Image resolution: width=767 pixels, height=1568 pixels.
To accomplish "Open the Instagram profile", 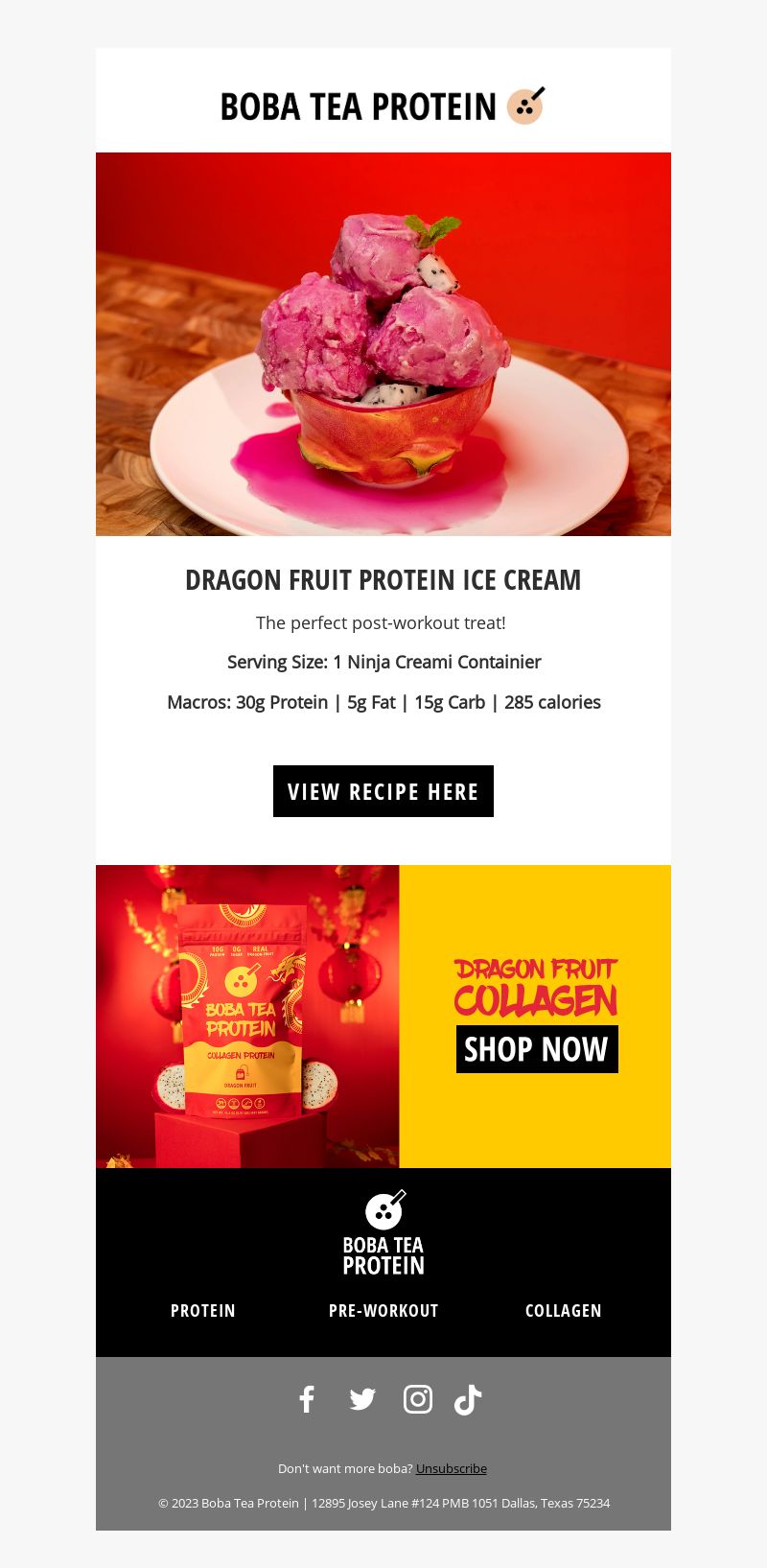I will (418, 1399).
